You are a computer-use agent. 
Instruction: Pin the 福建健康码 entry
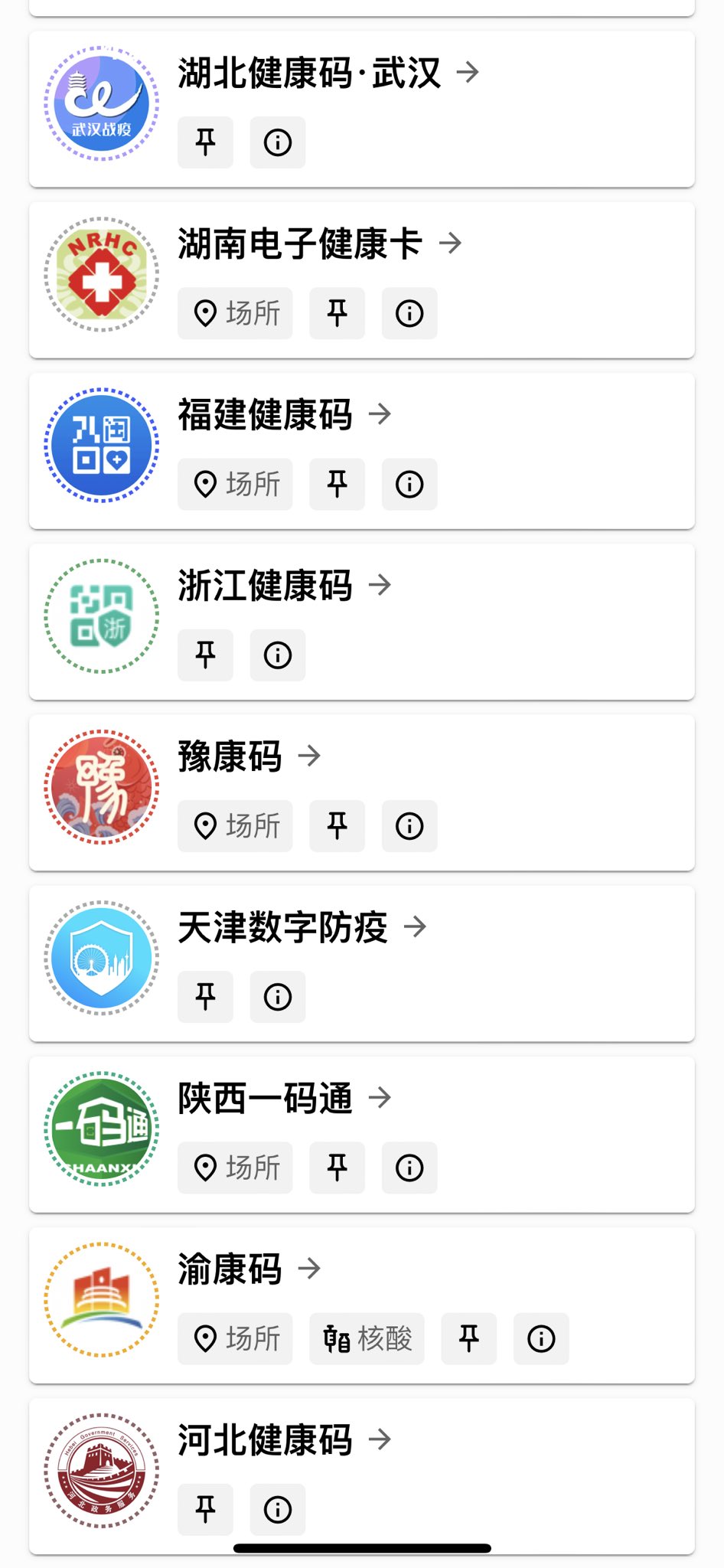click(x=337, y=484)
